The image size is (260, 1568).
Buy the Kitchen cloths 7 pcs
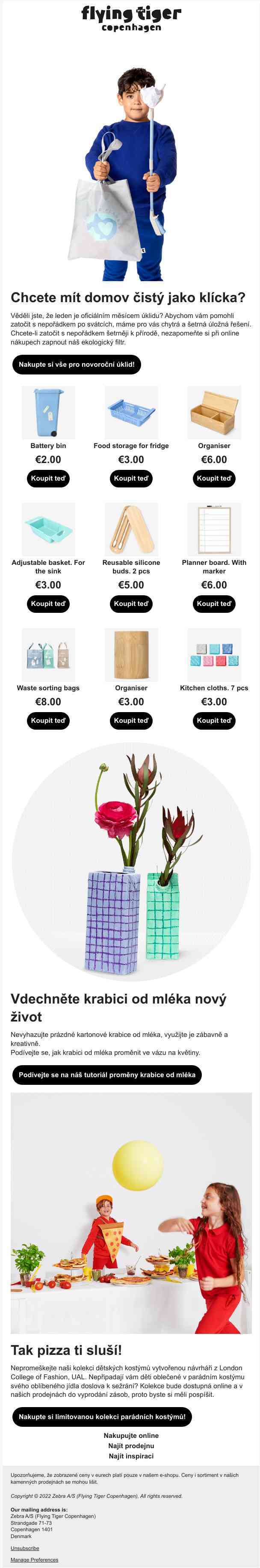(214, 721)
